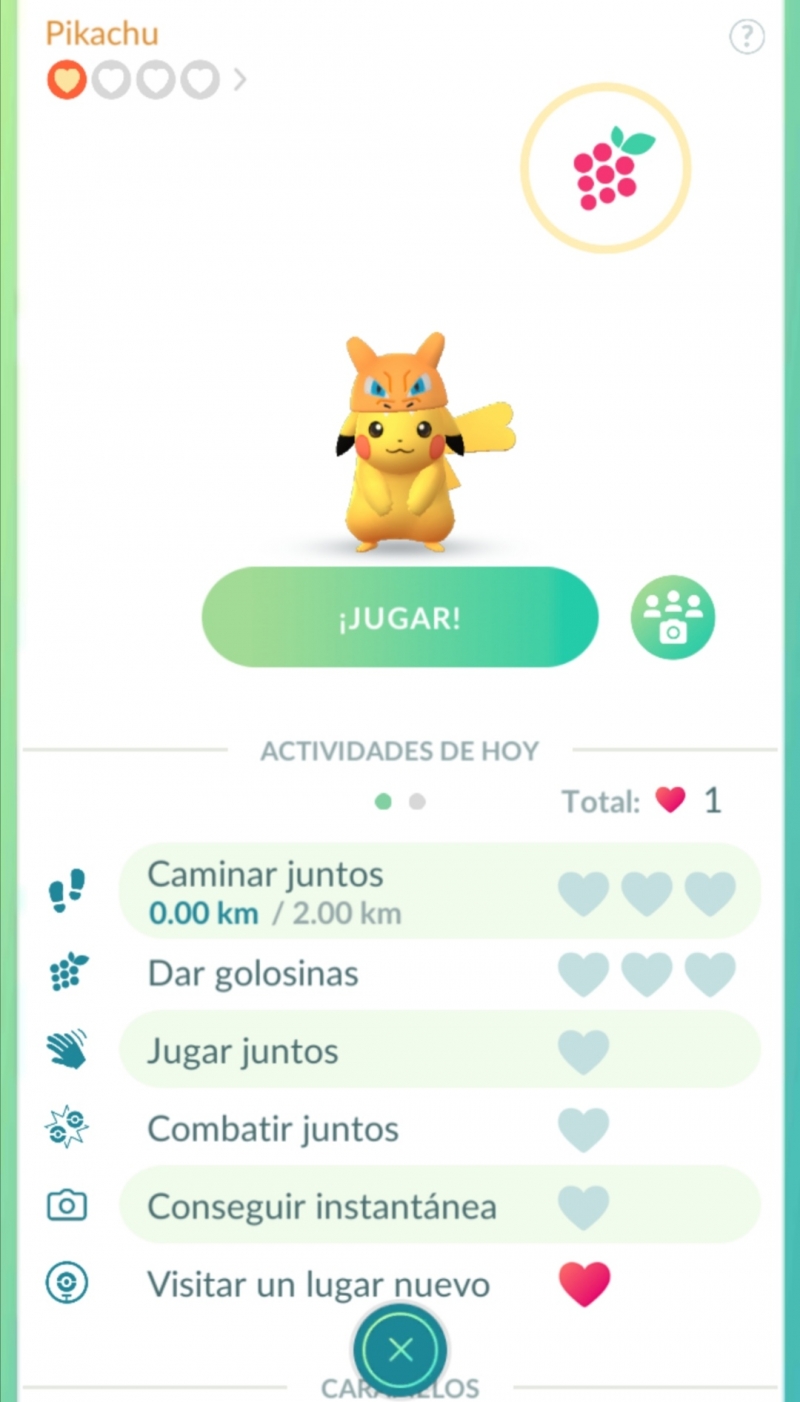Viewport: 800px width, 1402px height.
Task: Switch to second activities page dot
Action: click(418, 801)
